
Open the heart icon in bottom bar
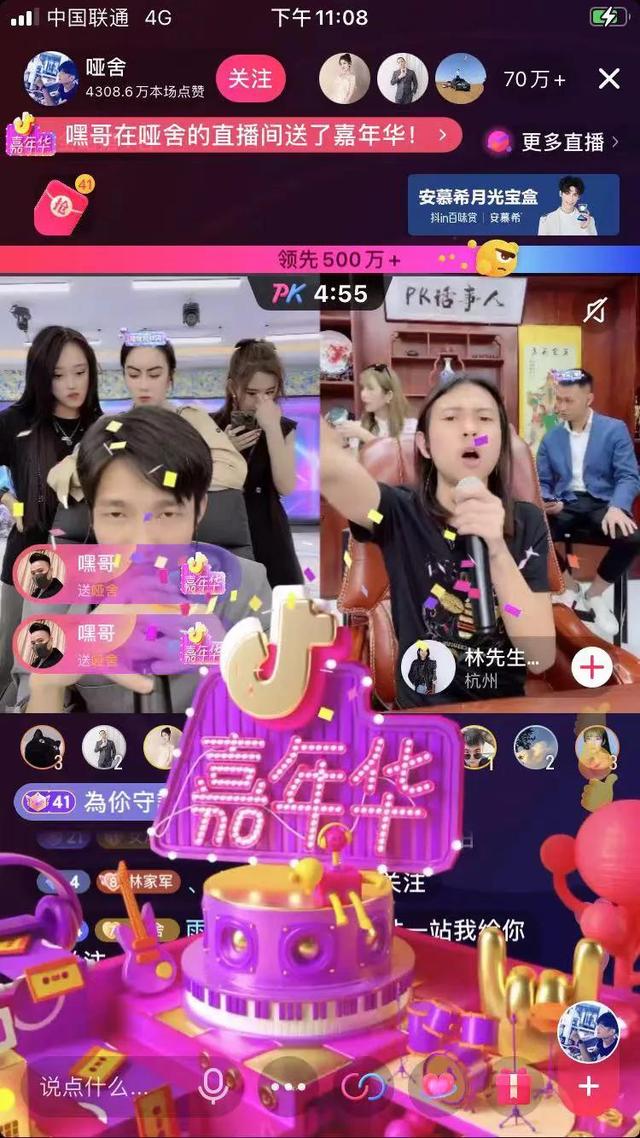(437, 1087)
